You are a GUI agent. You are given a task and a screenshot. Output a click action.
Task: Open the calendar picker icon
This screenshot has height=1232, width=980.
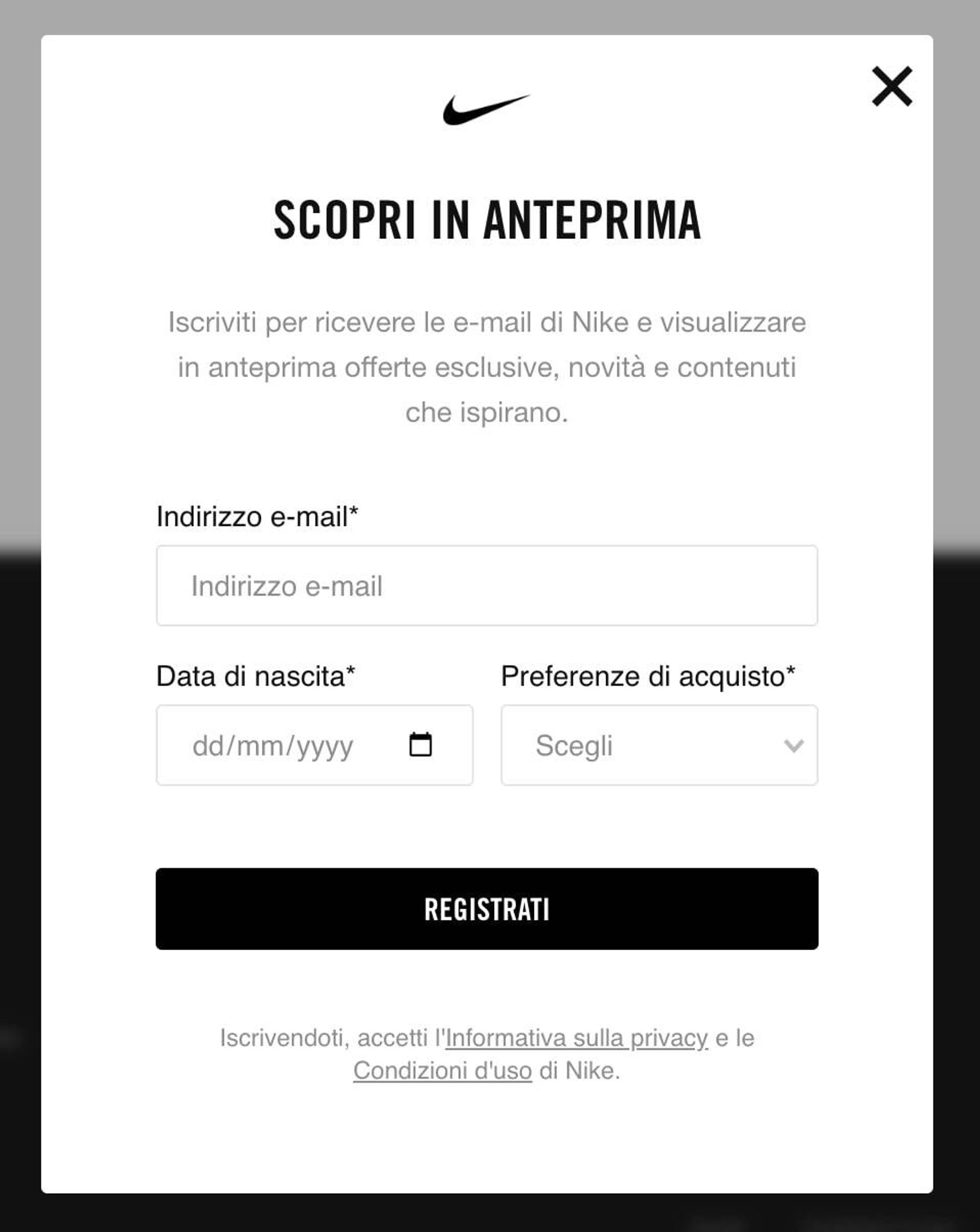pos(420,744)
